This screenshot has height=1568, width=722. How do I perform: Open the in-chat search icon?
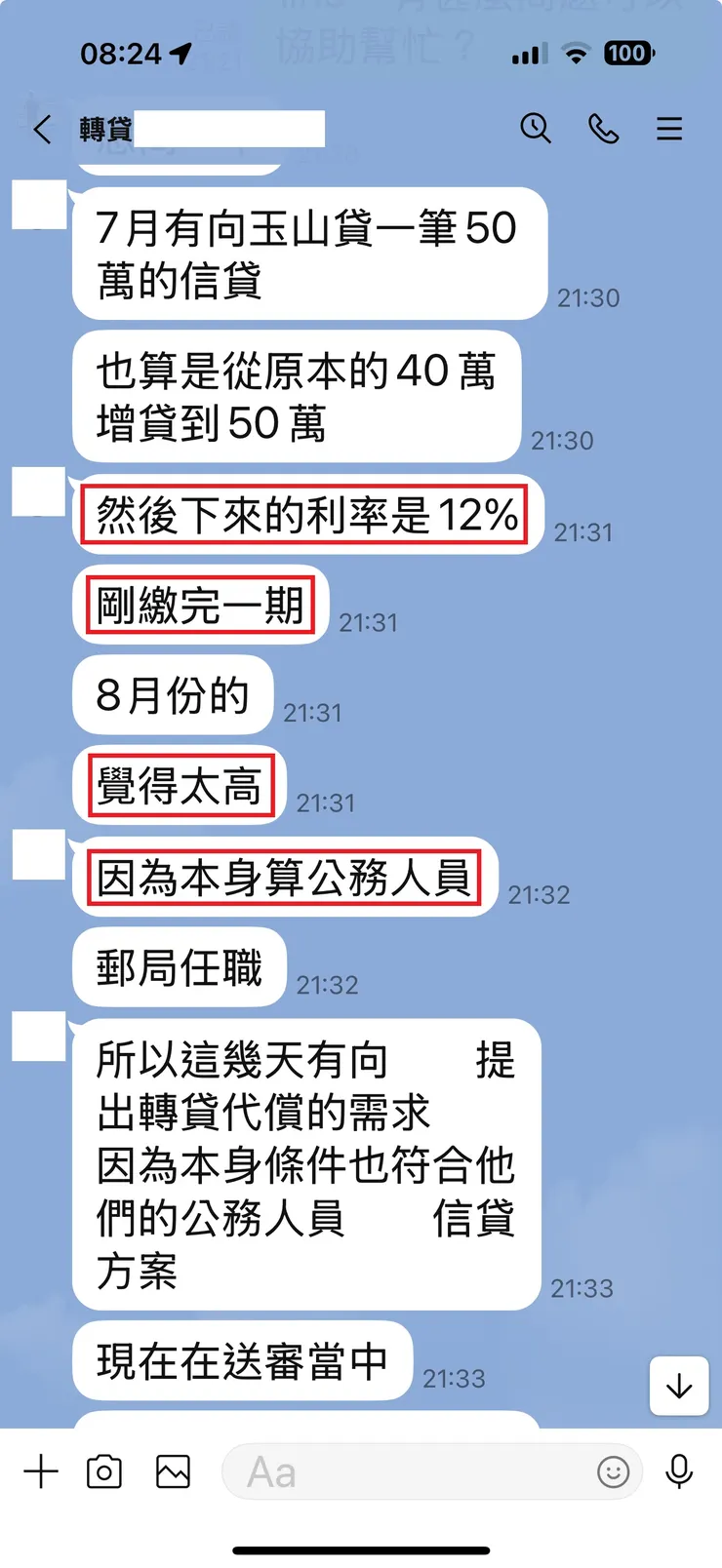(536, 128)
